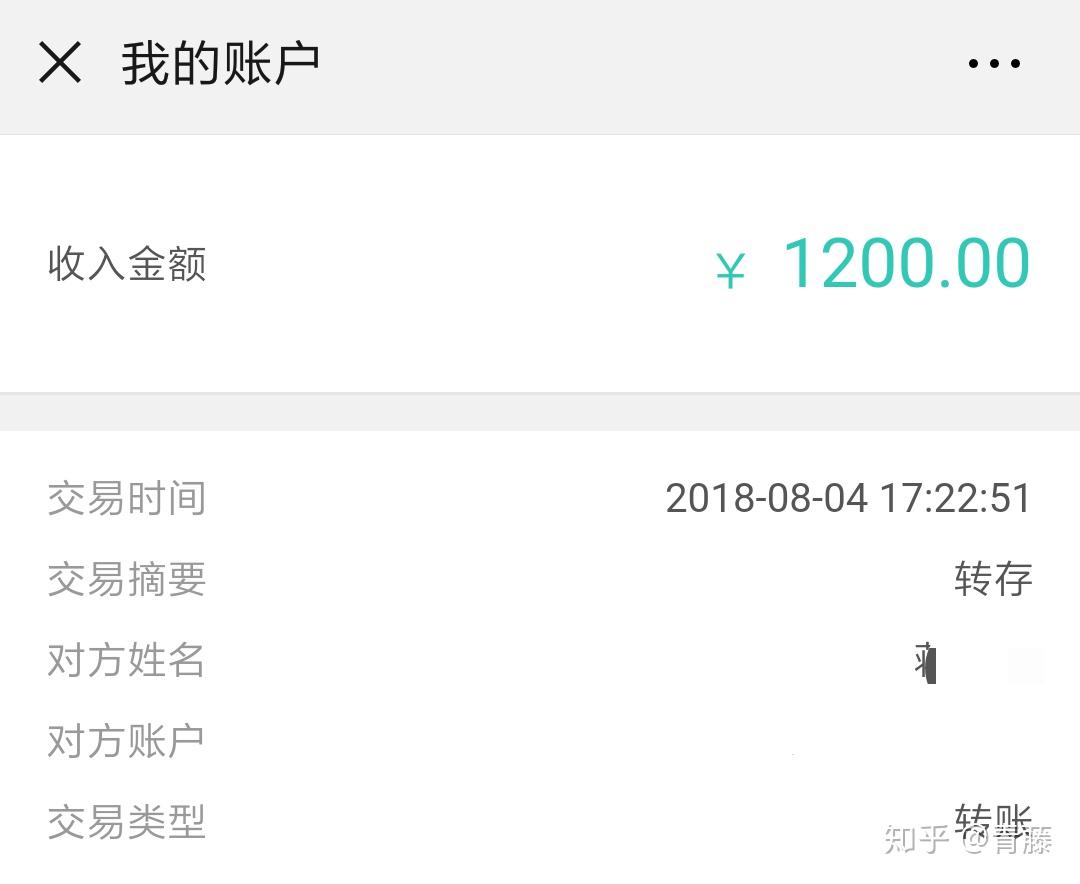Close the 我的账户 page
Viewport: 1080px width, 884px height.
(60, 63)
